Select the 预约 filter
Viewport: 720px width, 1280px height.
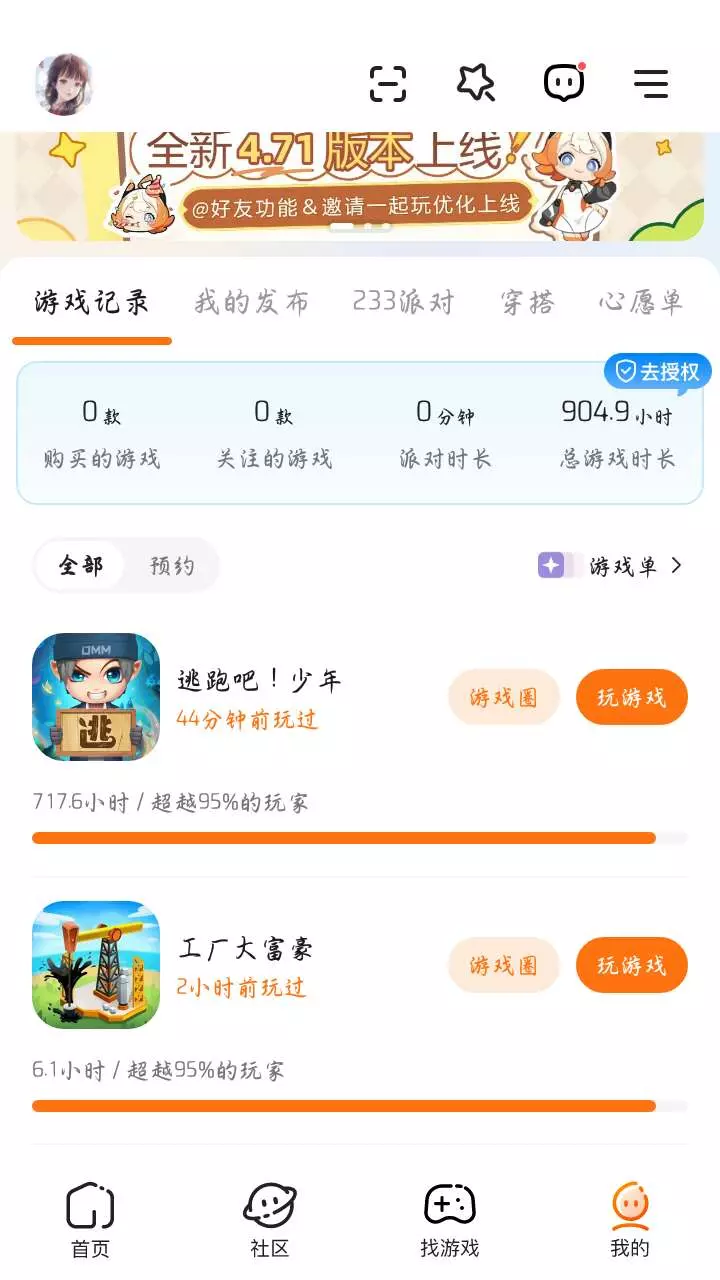pos(171,566)
